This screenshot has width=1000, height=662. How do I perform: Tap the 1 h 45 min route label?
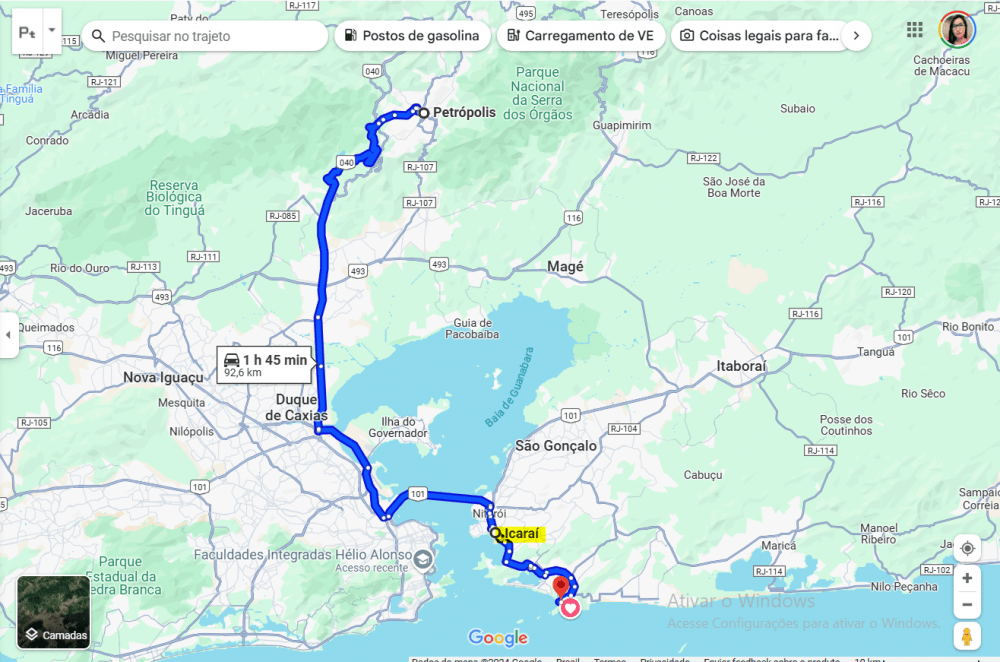click(x=265, y=365)
